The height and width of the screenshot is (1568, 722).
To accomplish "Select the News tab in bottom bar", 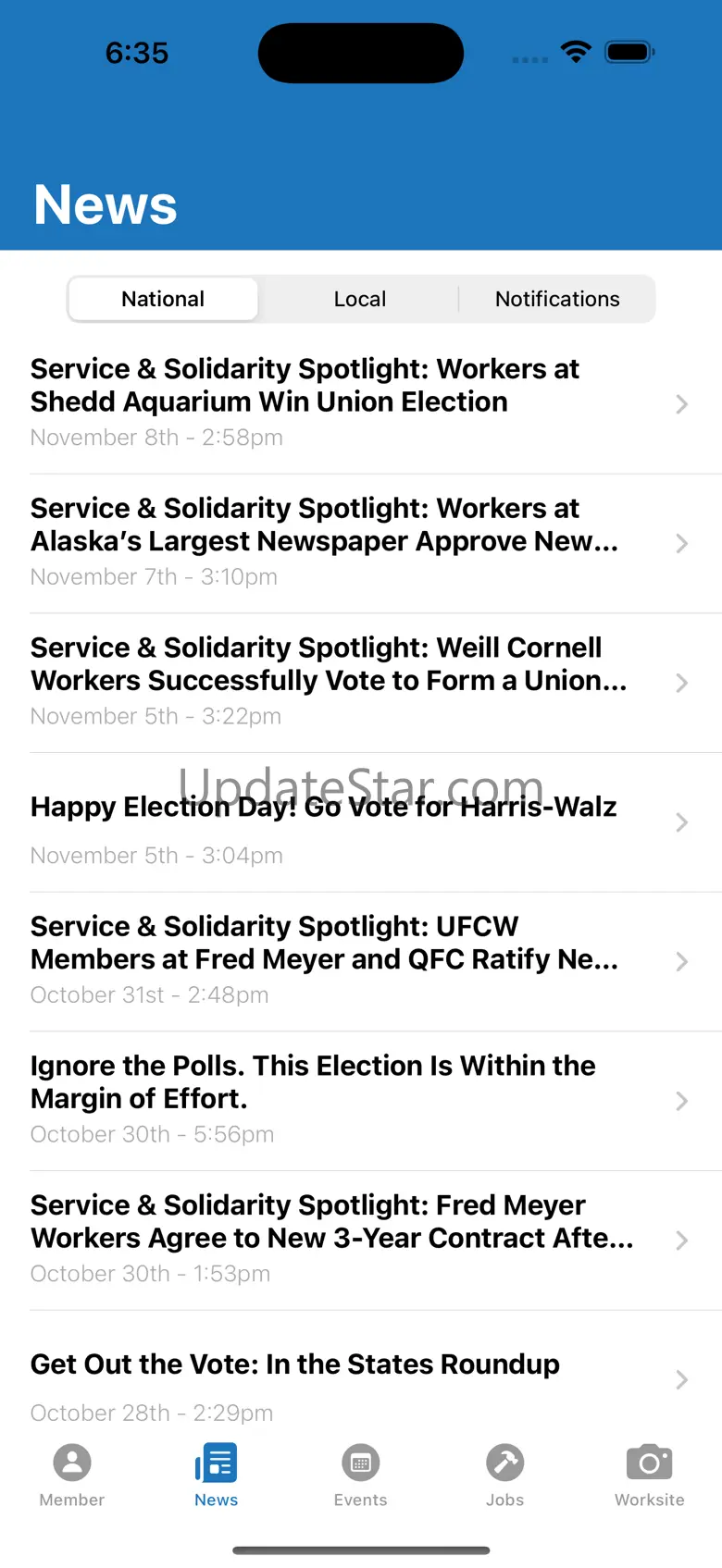I will 217,1475.
